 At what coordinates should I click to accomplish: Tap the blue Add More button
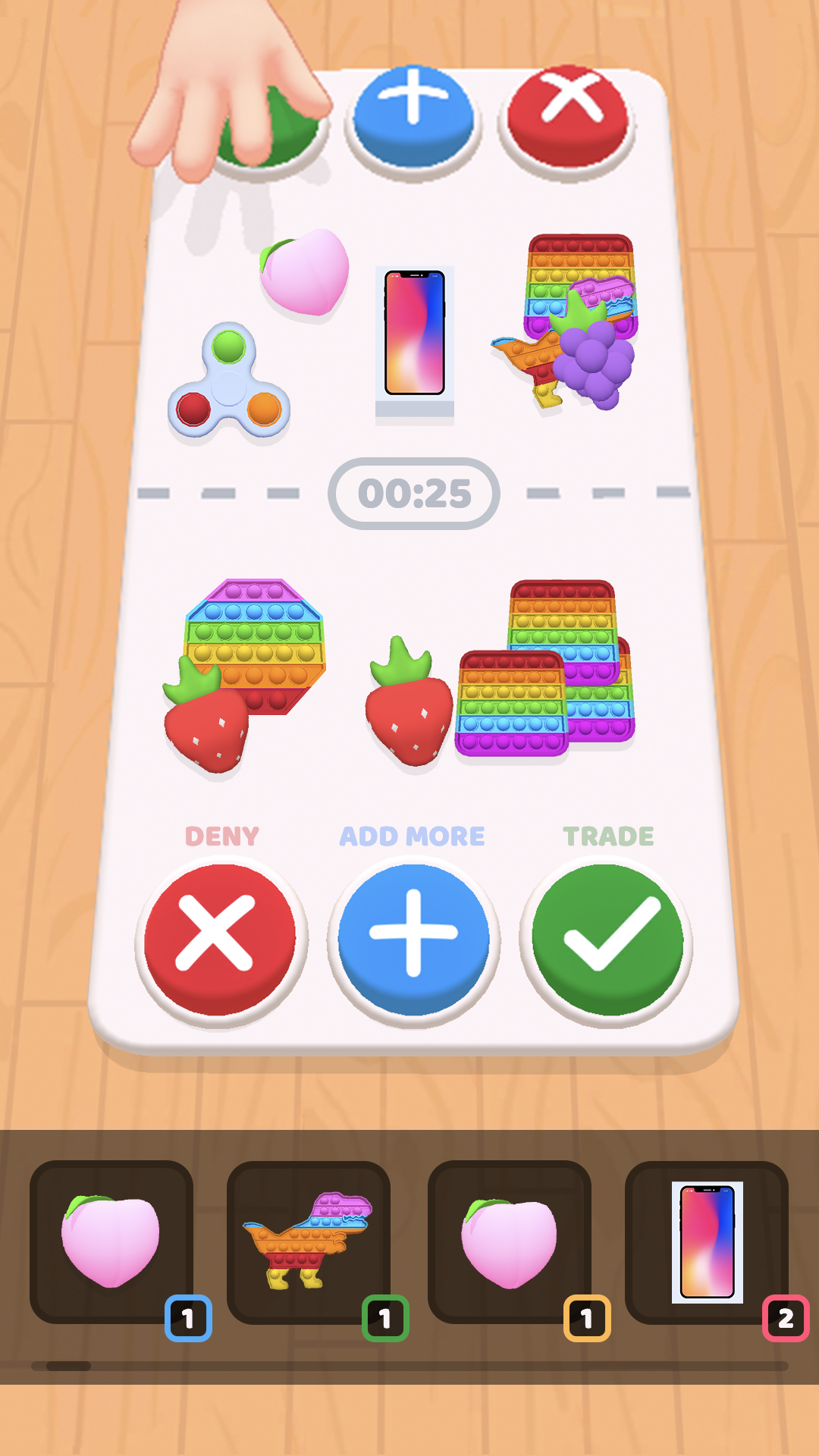point(413,940)
